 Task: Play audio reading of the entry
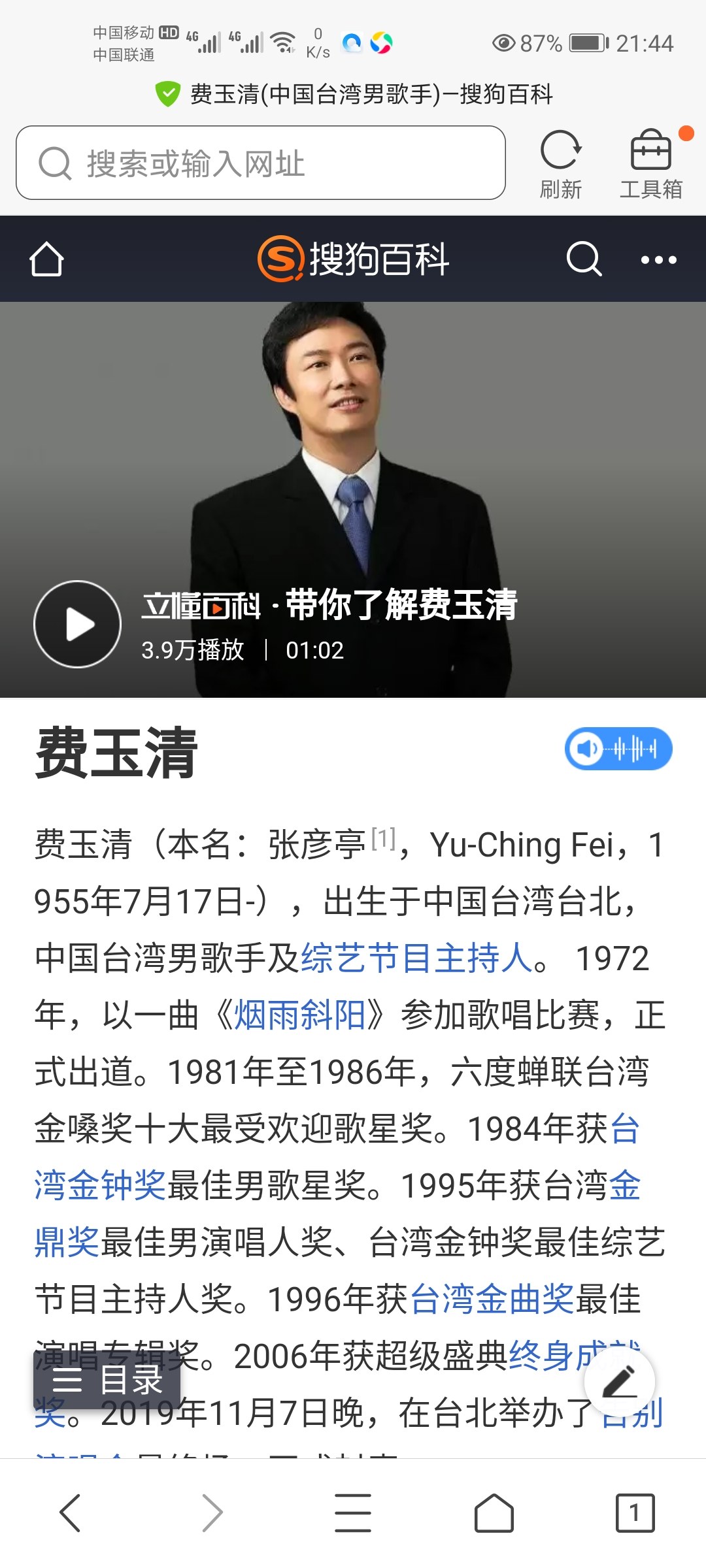(x=618, y=749)
